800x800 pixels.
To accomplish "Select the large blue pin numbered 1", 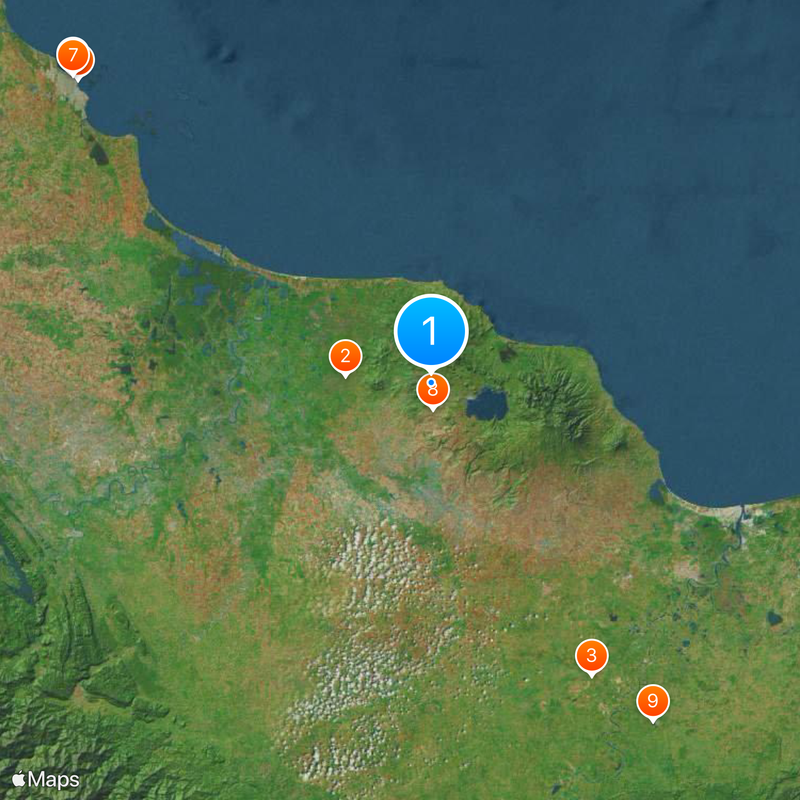I will 431,331.
